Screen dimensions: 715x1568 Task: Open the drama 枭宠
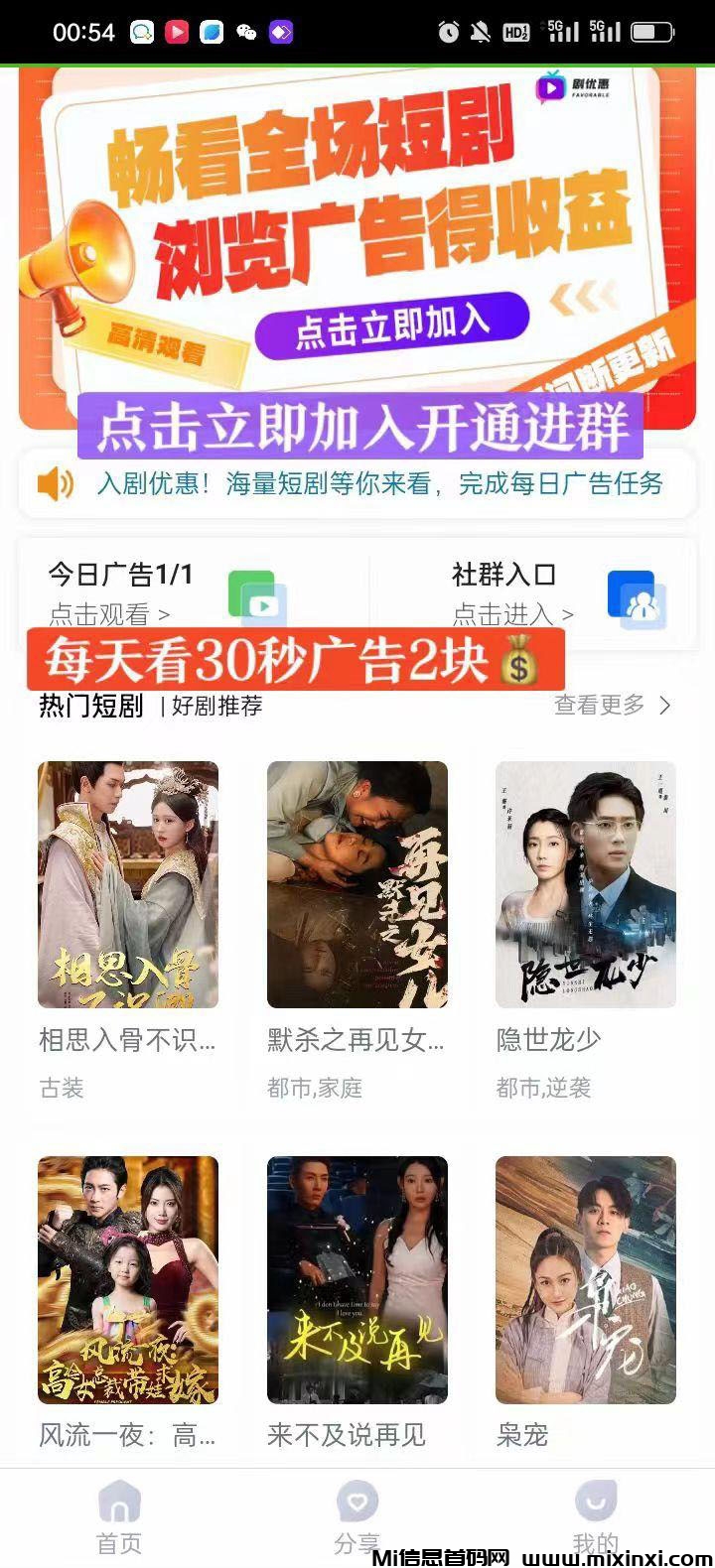coord(585,1279)
